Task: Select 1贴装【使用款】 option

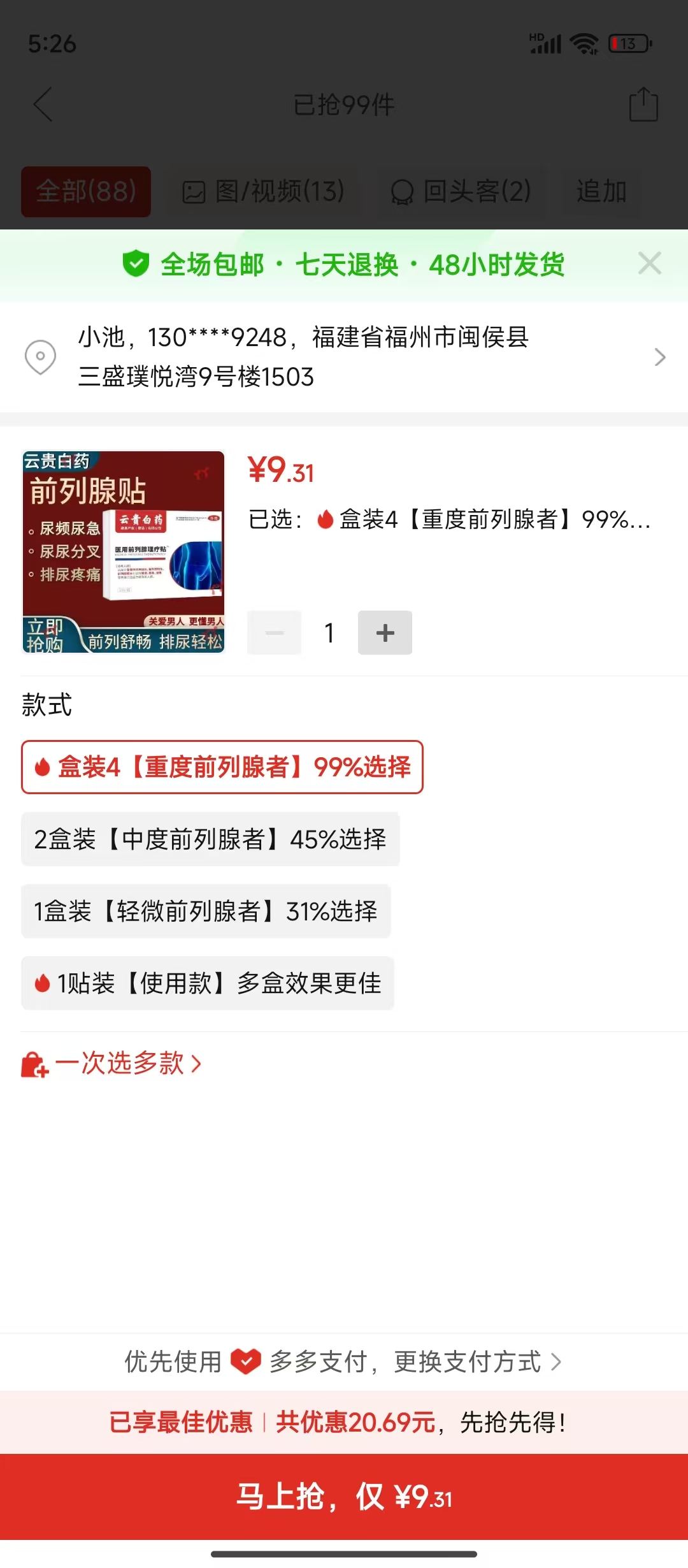Action: (208, 983)
